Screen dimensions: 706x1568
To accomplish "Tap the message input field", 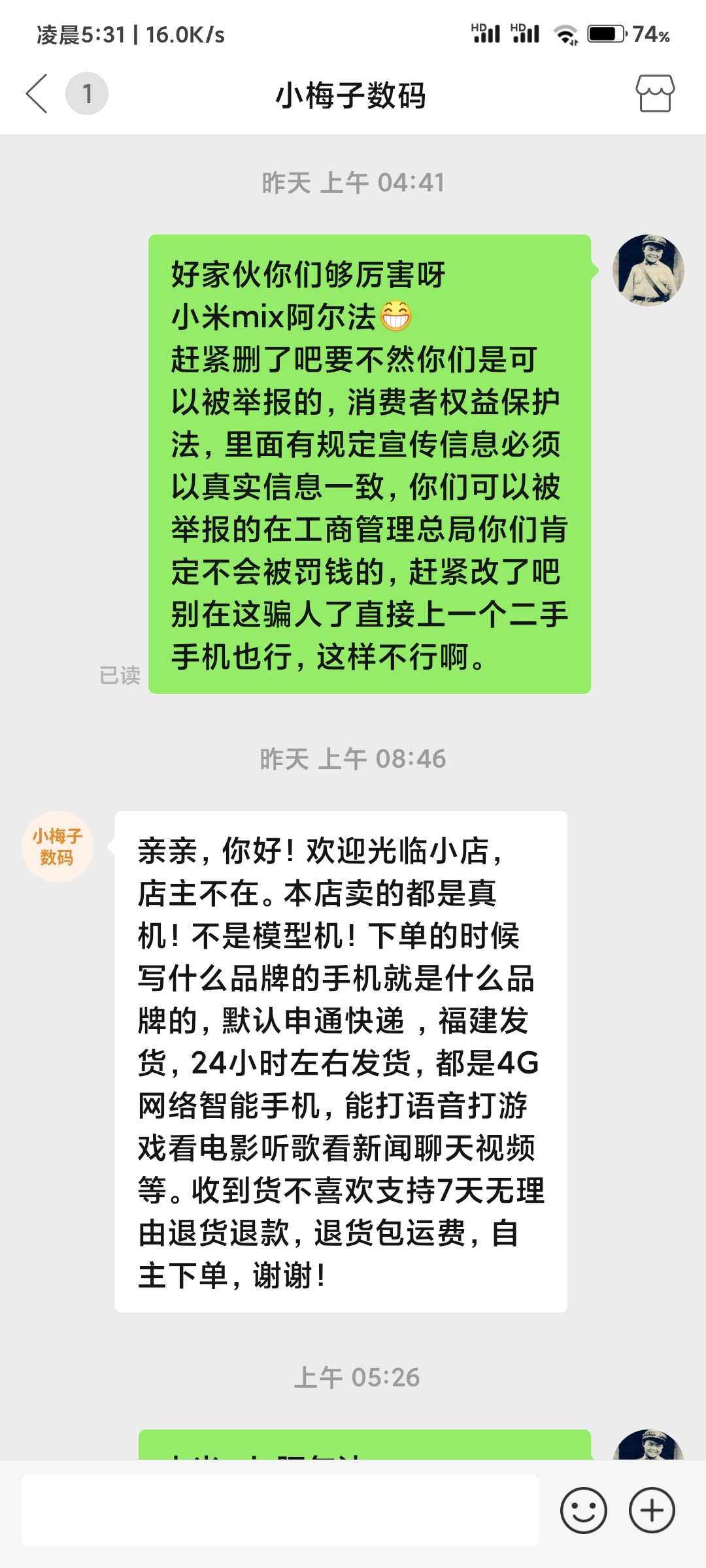I will pos(280,1510).
